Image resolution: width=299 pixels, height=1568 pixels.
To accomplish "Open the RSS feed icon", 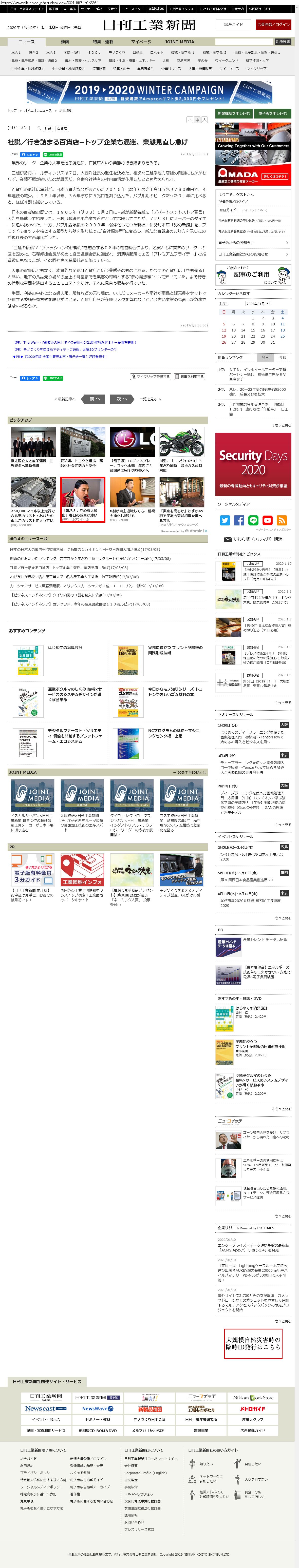I will (281, 520).
